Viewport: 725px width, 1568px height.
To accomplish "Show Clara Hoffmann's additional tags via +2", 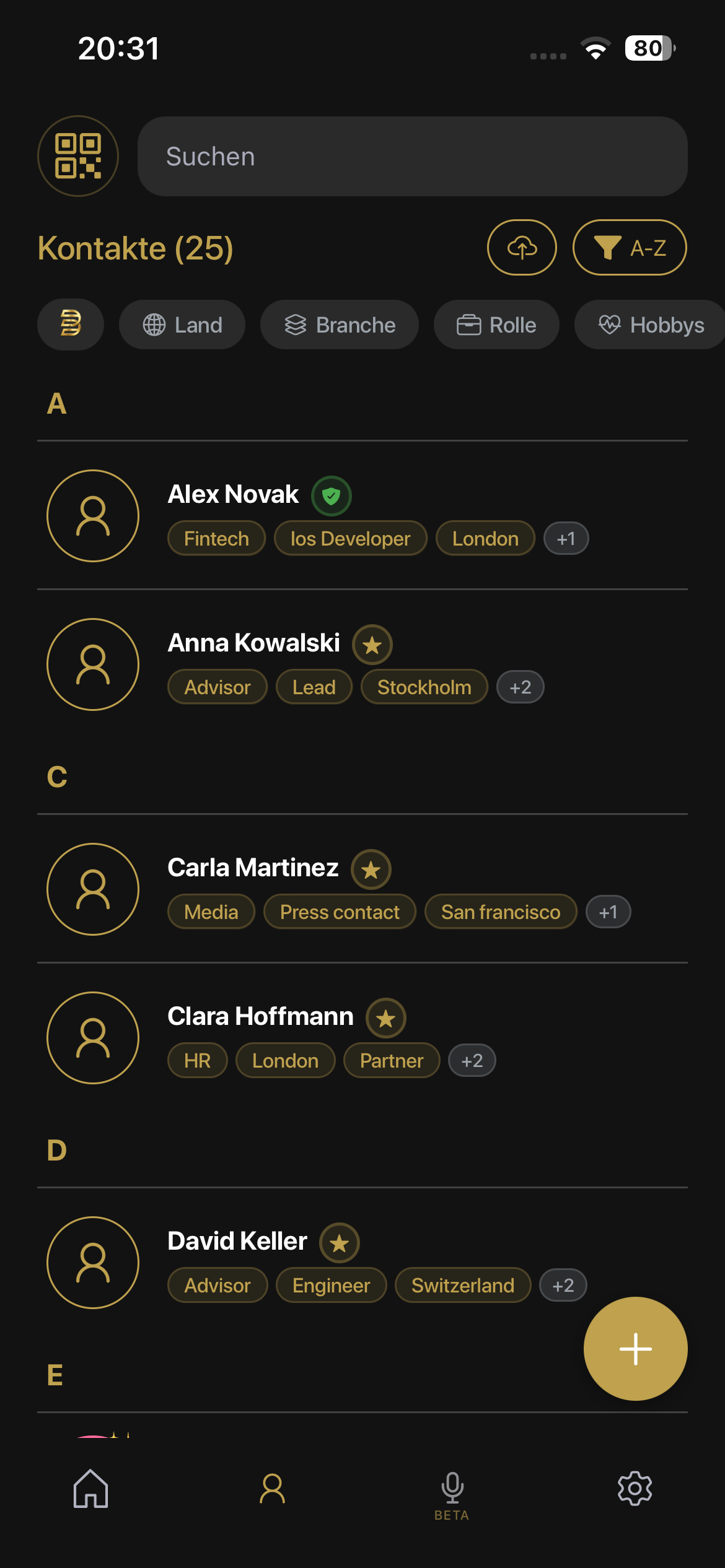I will pos(472,1060).
